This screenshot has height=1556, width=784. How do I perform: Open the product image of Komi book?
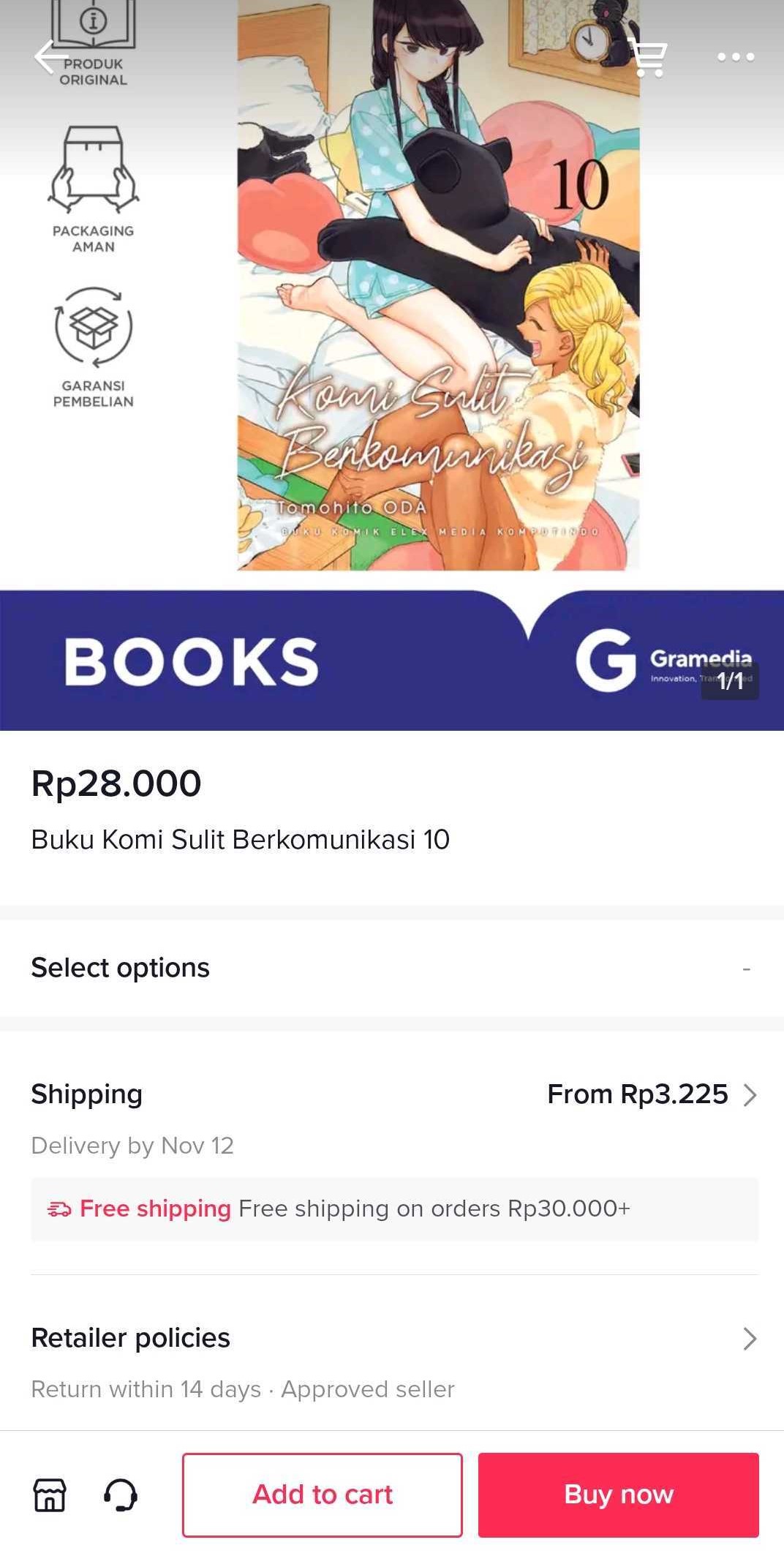click(x=438, y=285)
